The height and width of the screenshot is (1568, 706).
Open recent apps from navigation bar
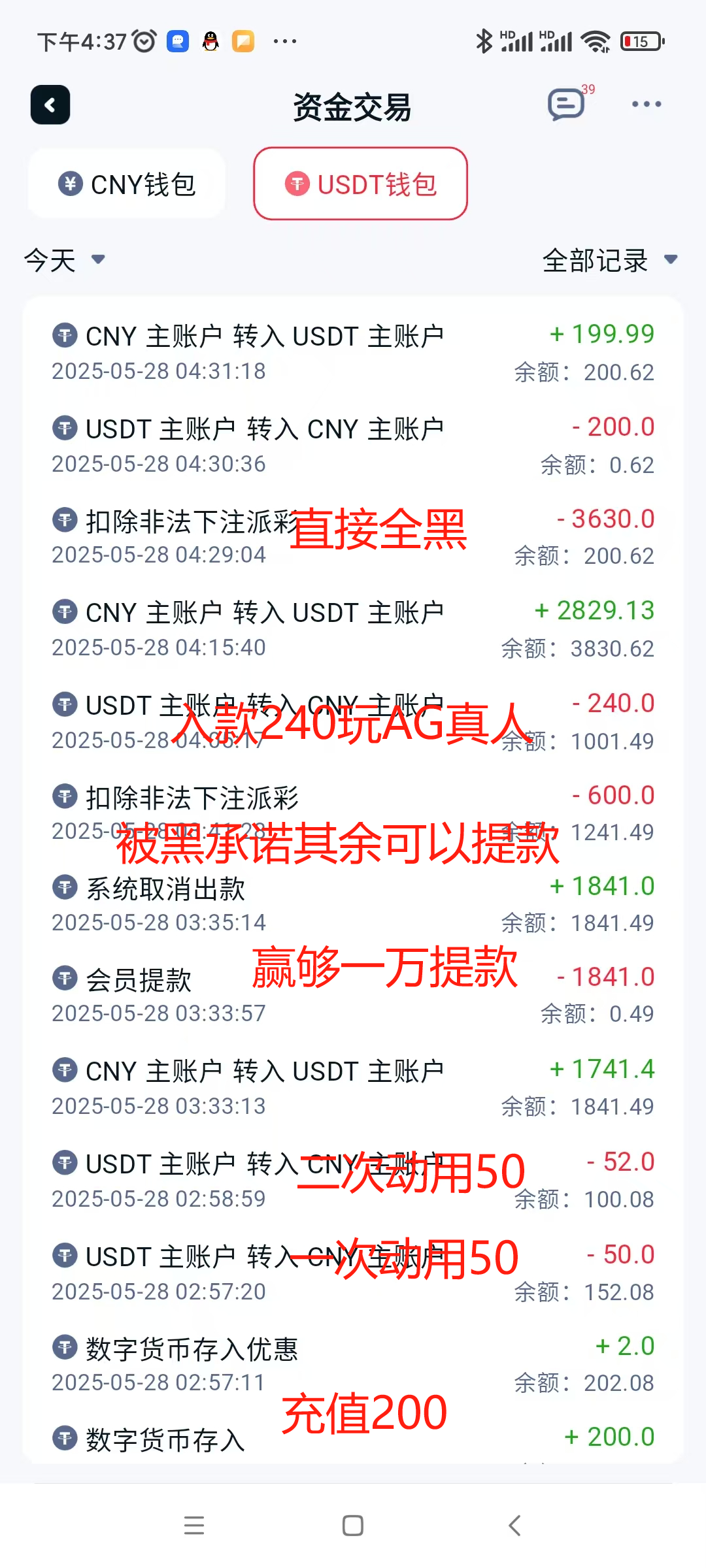(194, 1526)
